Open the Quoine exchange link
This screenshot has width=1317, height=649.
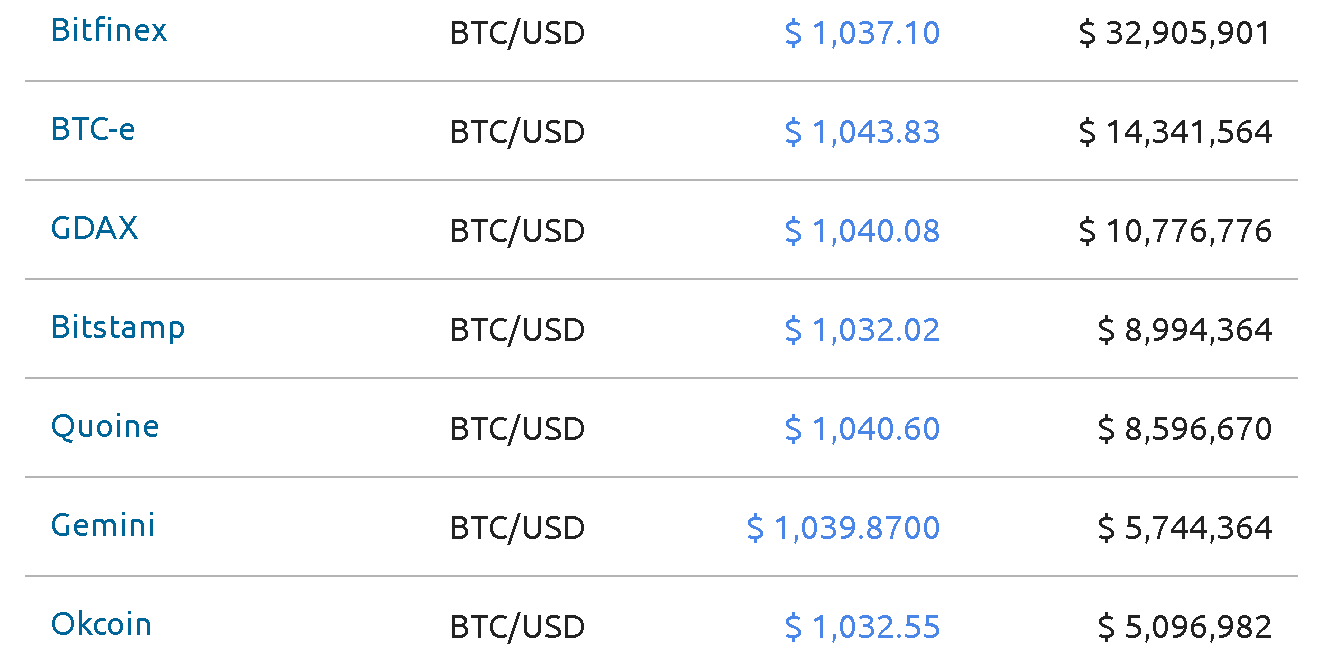click(104, 427)
